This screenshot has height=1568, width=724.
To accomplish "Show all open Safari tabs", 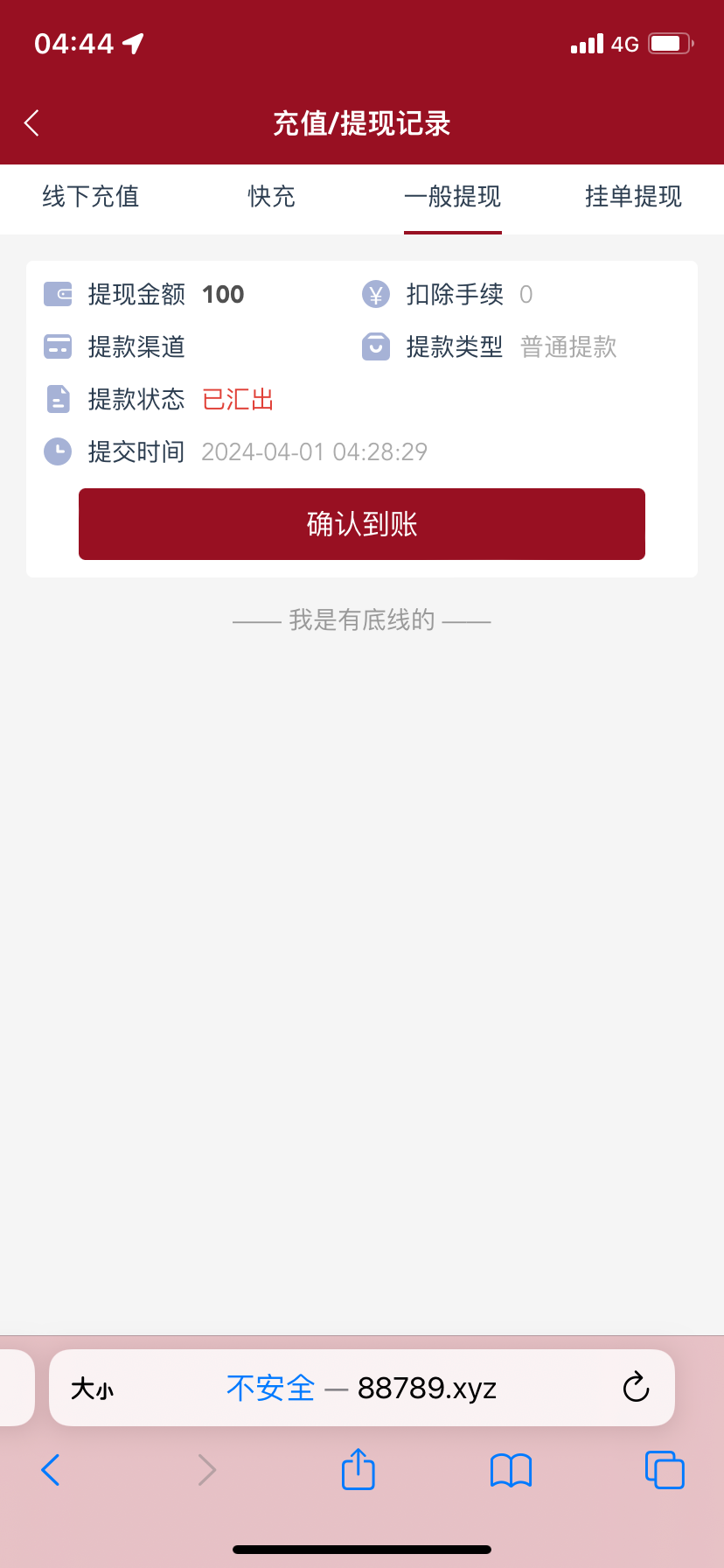I will (x=665, y=1470).
